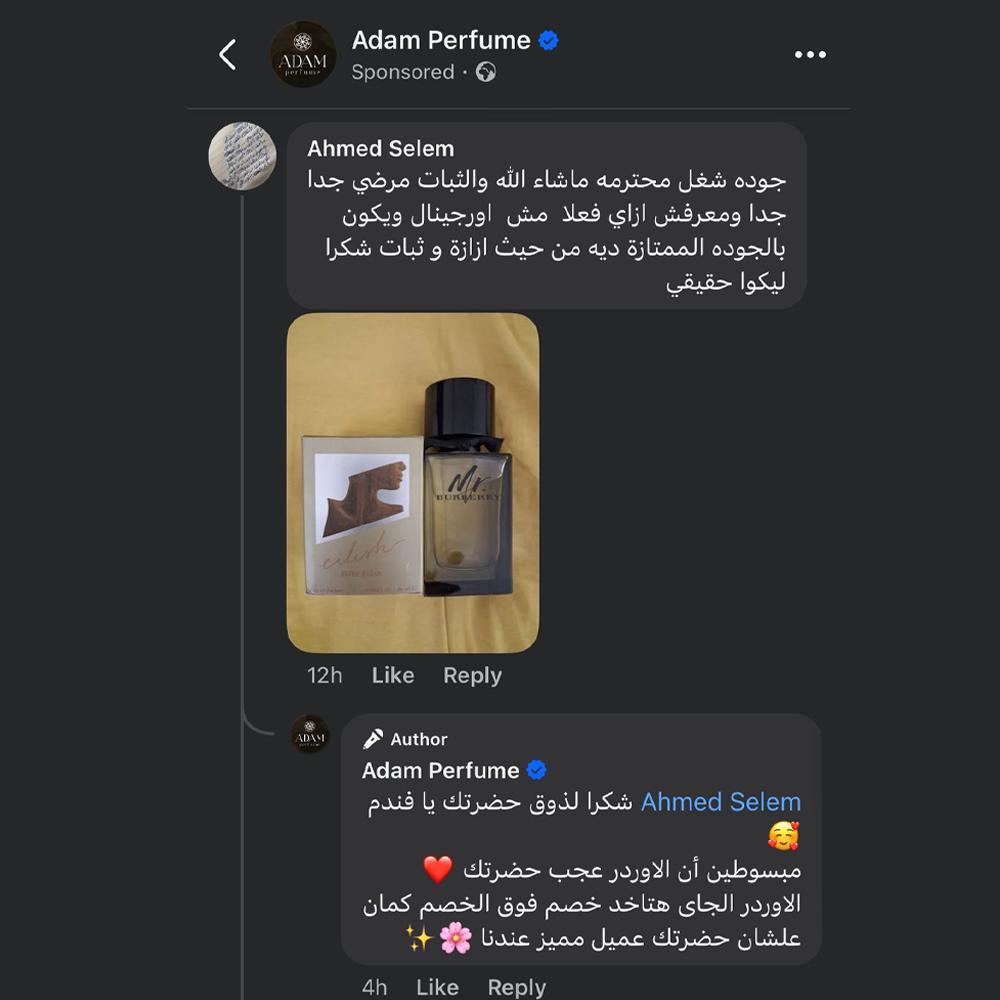Image resolution: width=1000 pixels, height=1000 pixels.
Task: Reply to Ahmed Selem's comment
Action: 472,676
